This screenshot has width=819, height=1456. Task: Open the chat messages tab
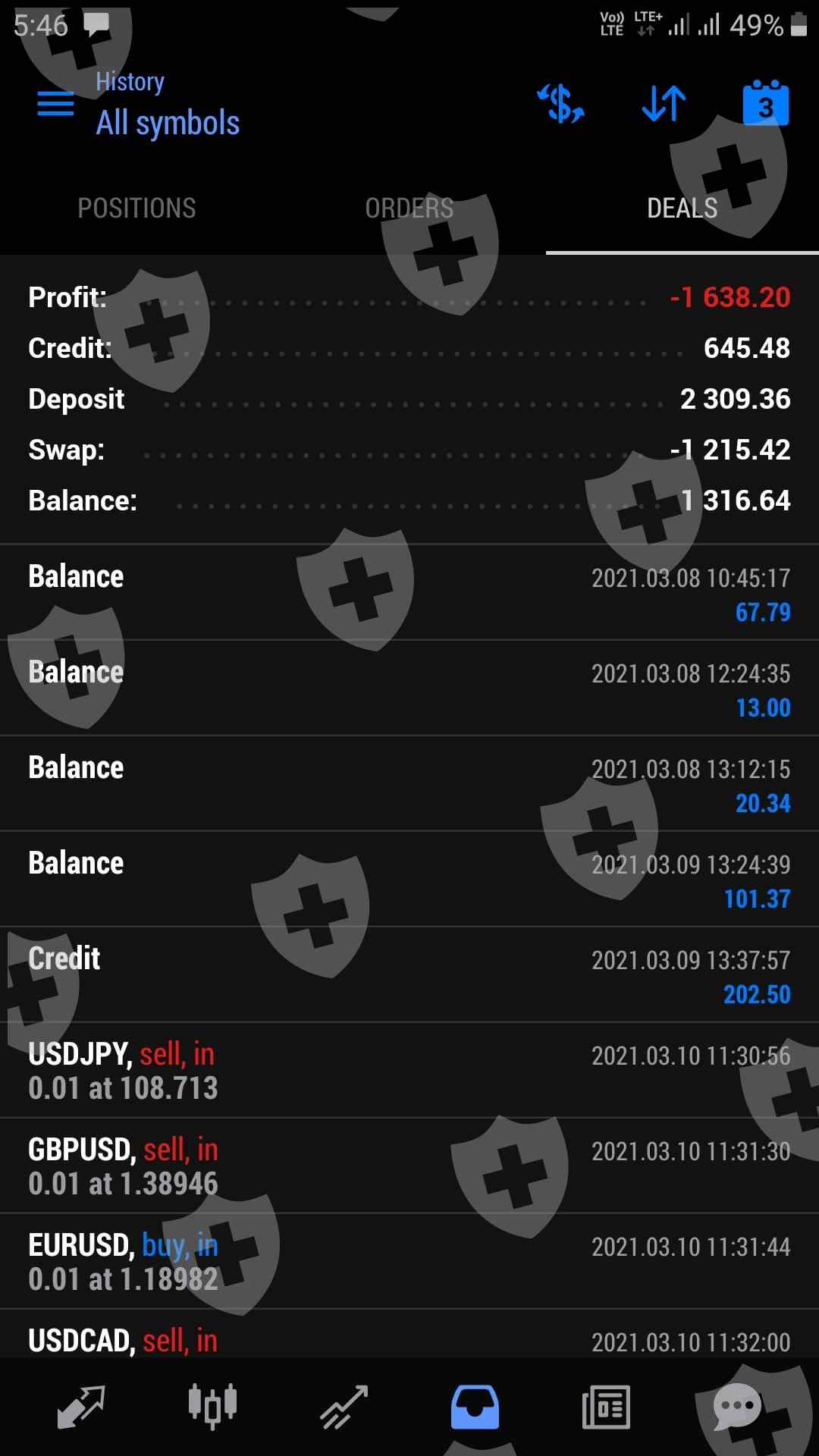click(x=736, y=1407)
